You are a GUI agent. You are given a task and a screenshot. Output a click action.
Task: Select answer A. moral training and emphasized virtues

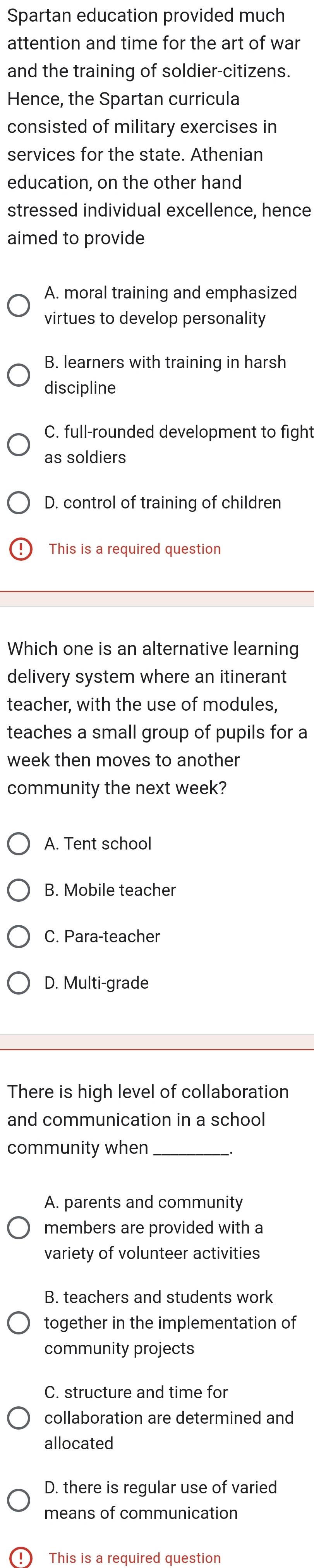click(x=18, y=305)
